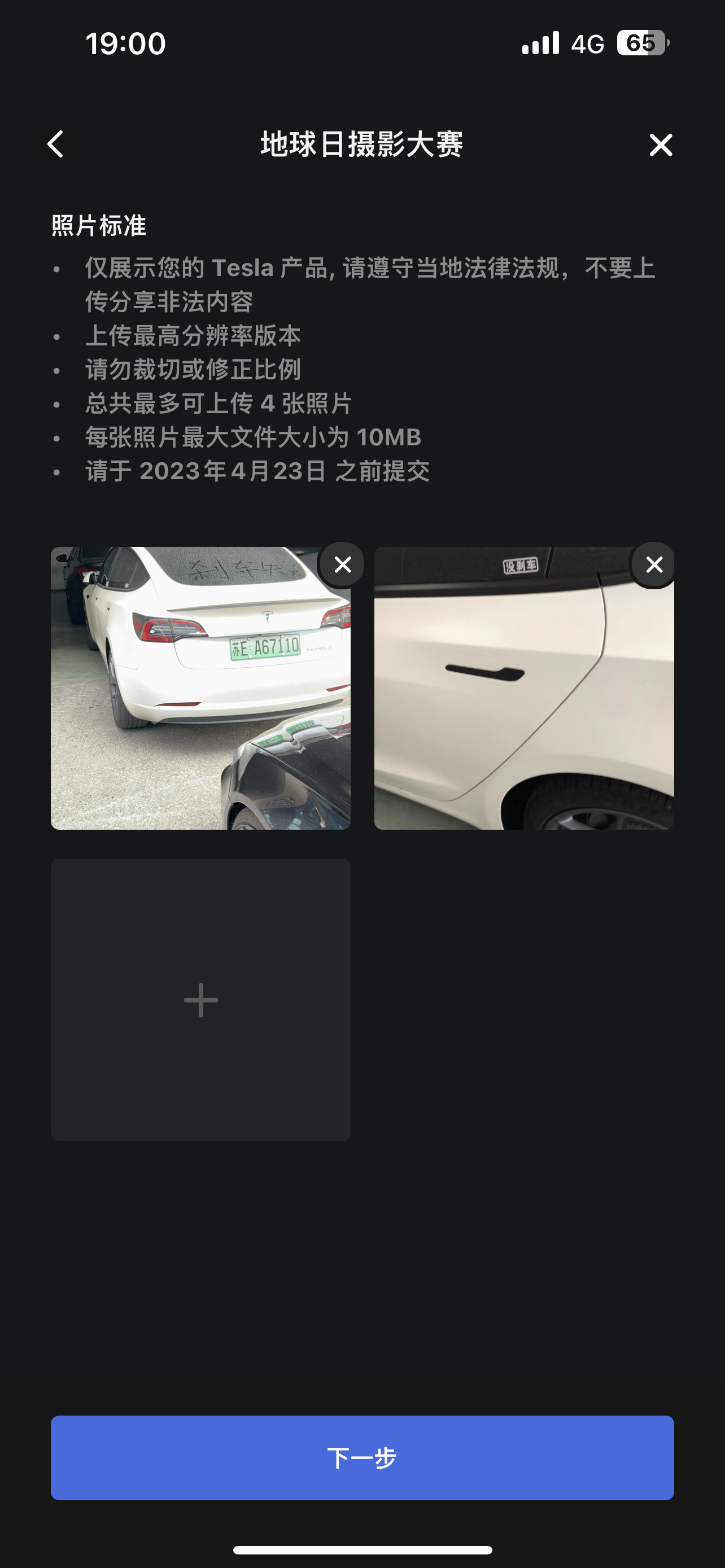Tap the X on the rear-view Tesla photo
This screenshot has width=725, height=1568.
click(342, 564)
